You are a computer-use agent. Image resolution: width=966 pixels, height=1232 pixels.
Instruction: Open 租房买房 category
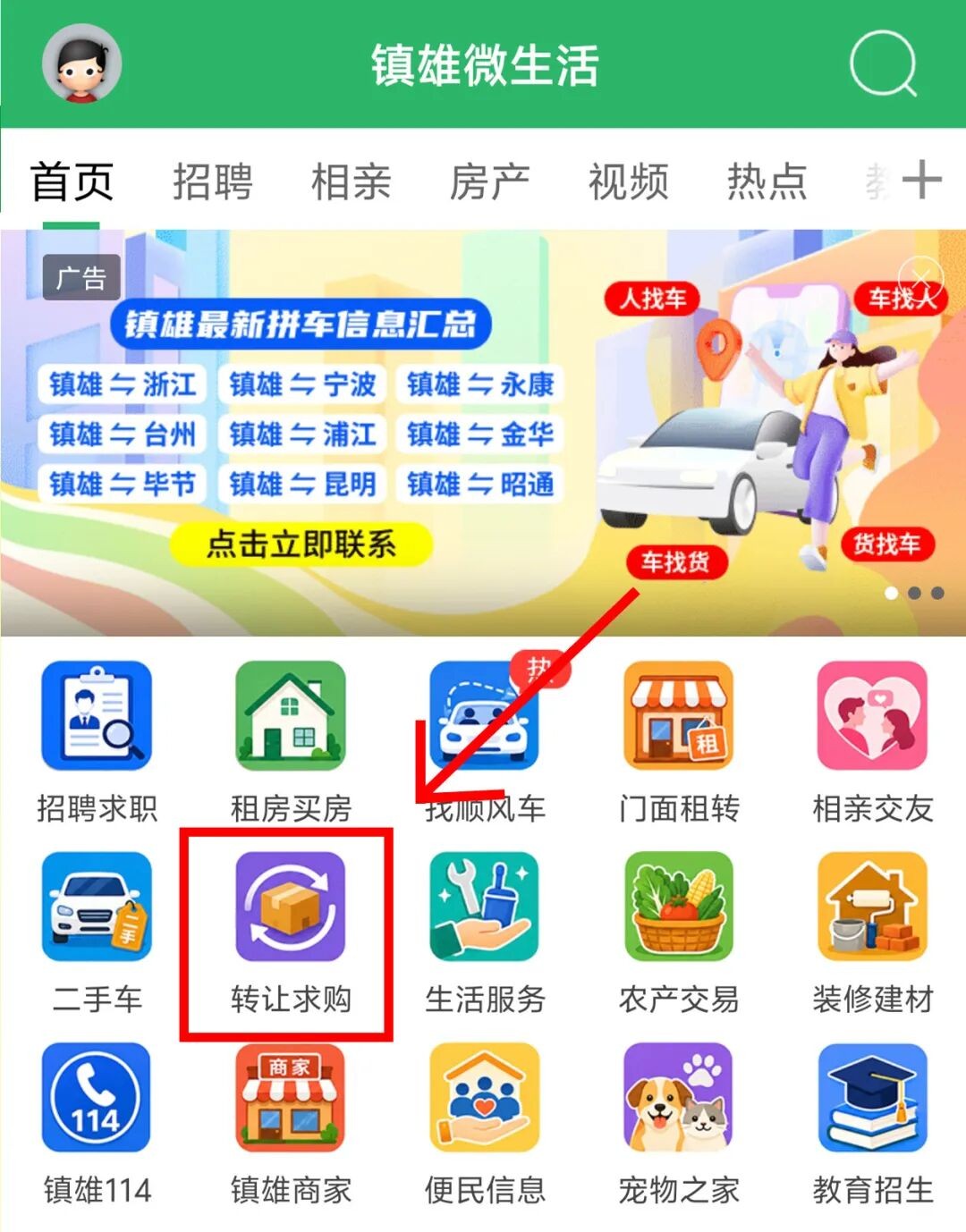pyautogui.click(x=291, y=742)
